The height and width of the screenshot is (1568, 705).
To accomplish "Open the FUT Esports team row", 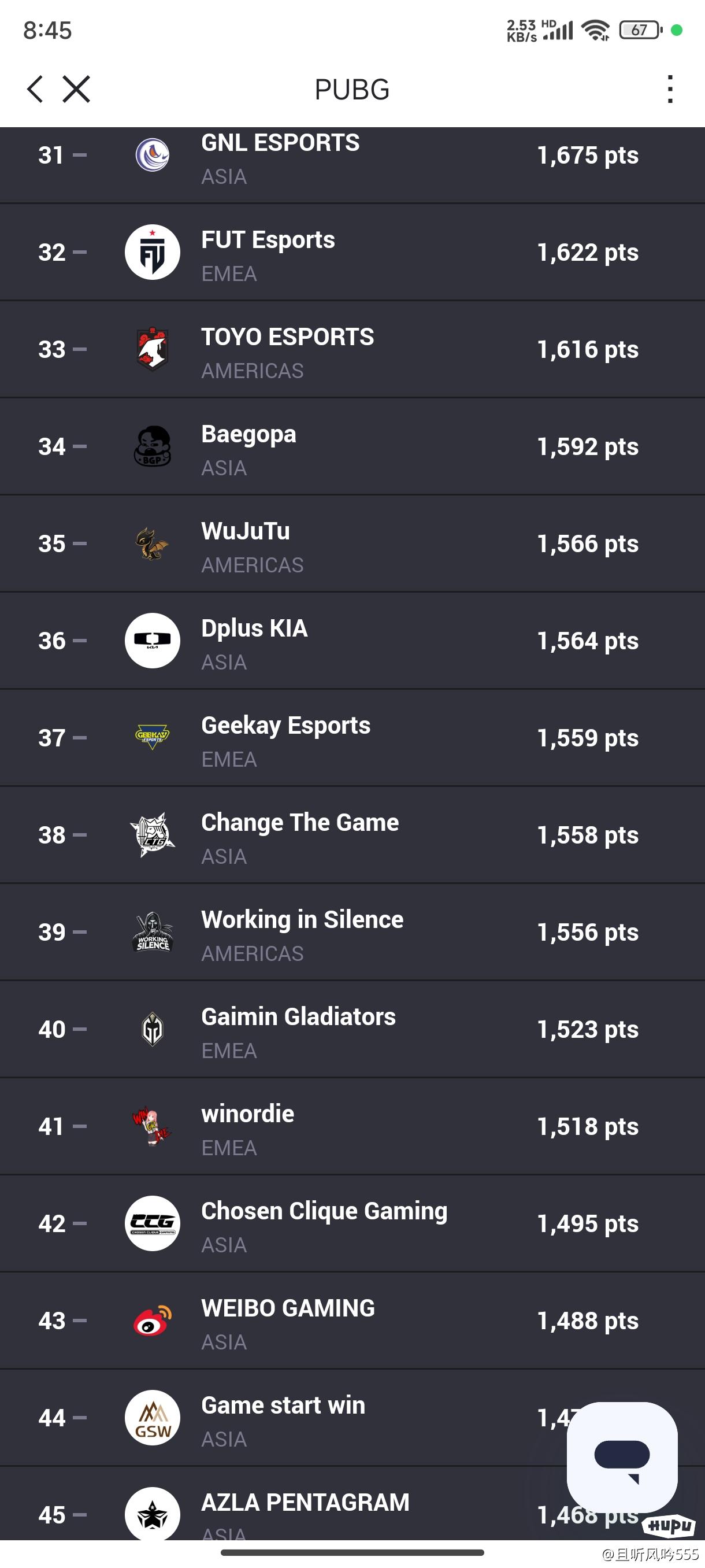I will click(x=352, y=252).
